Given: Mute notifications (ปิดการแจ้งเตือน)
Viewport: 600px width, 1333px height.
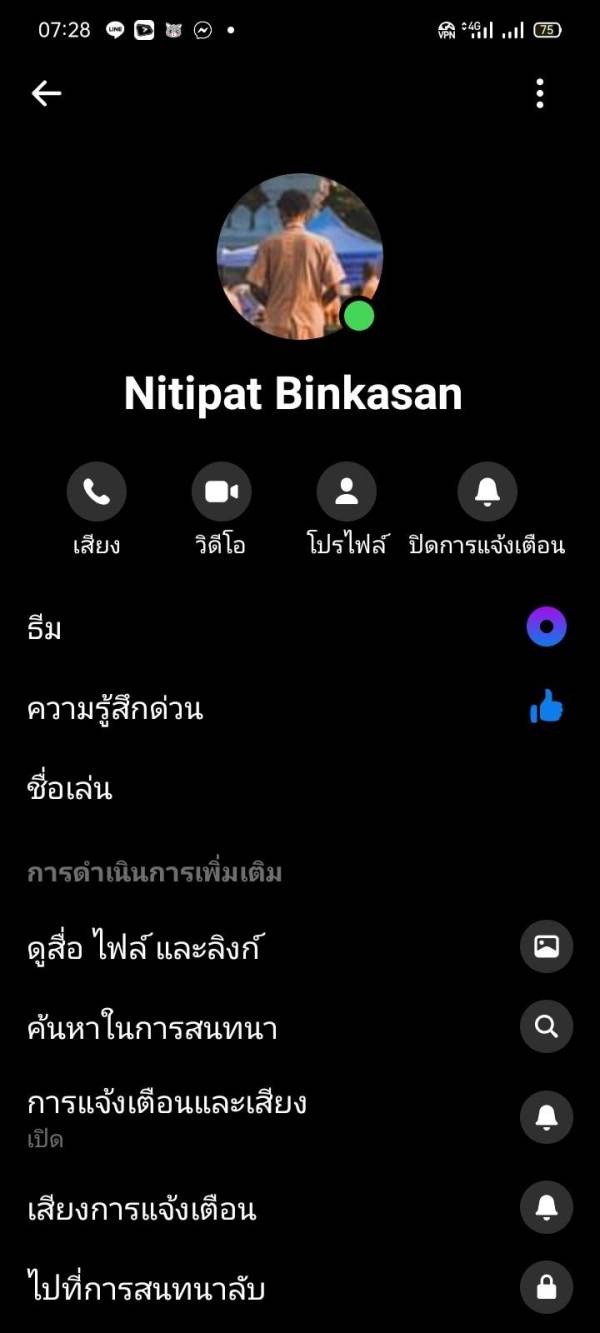Looking at the screenshot, I should click(487, 492).
